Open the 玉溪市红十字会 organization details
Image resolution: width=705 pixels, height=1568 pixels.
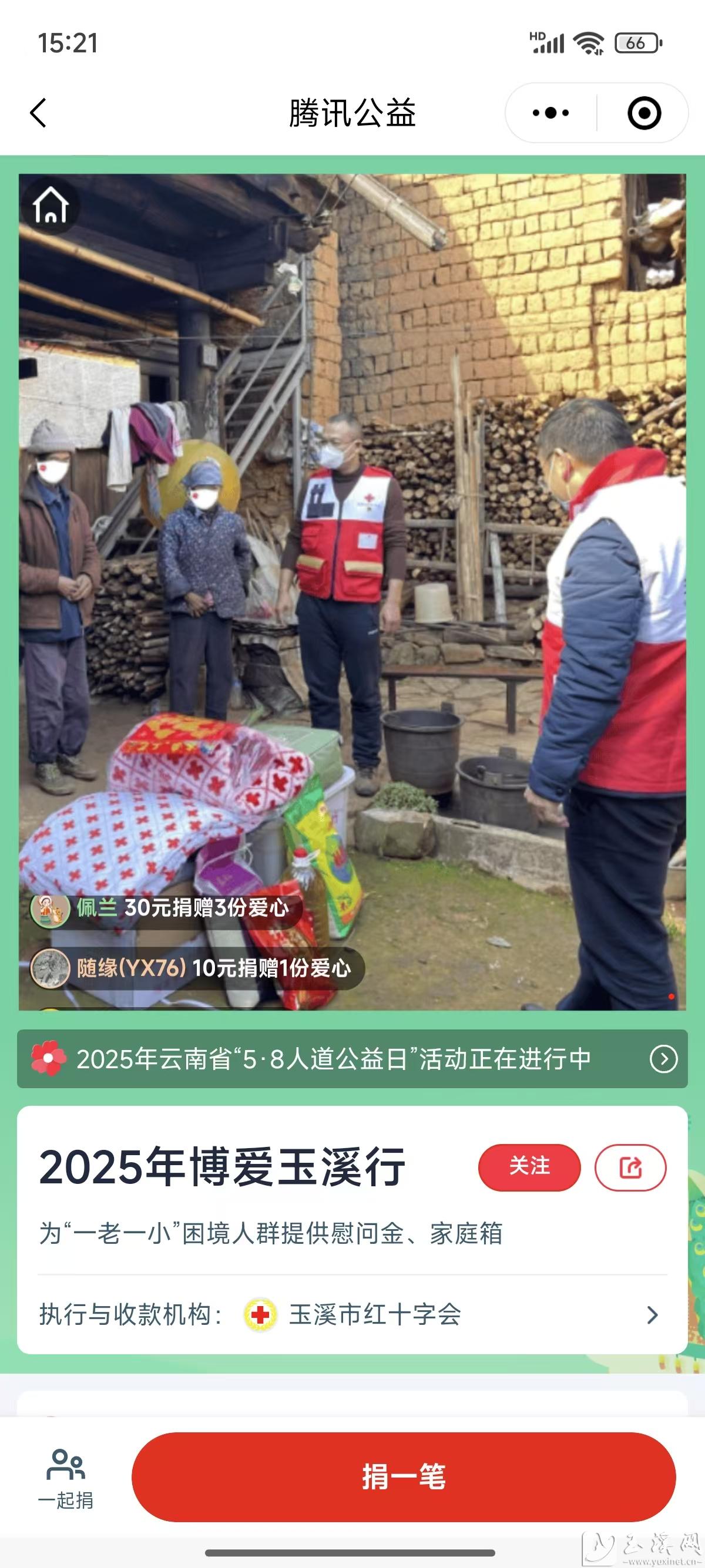pos(352,1315)
